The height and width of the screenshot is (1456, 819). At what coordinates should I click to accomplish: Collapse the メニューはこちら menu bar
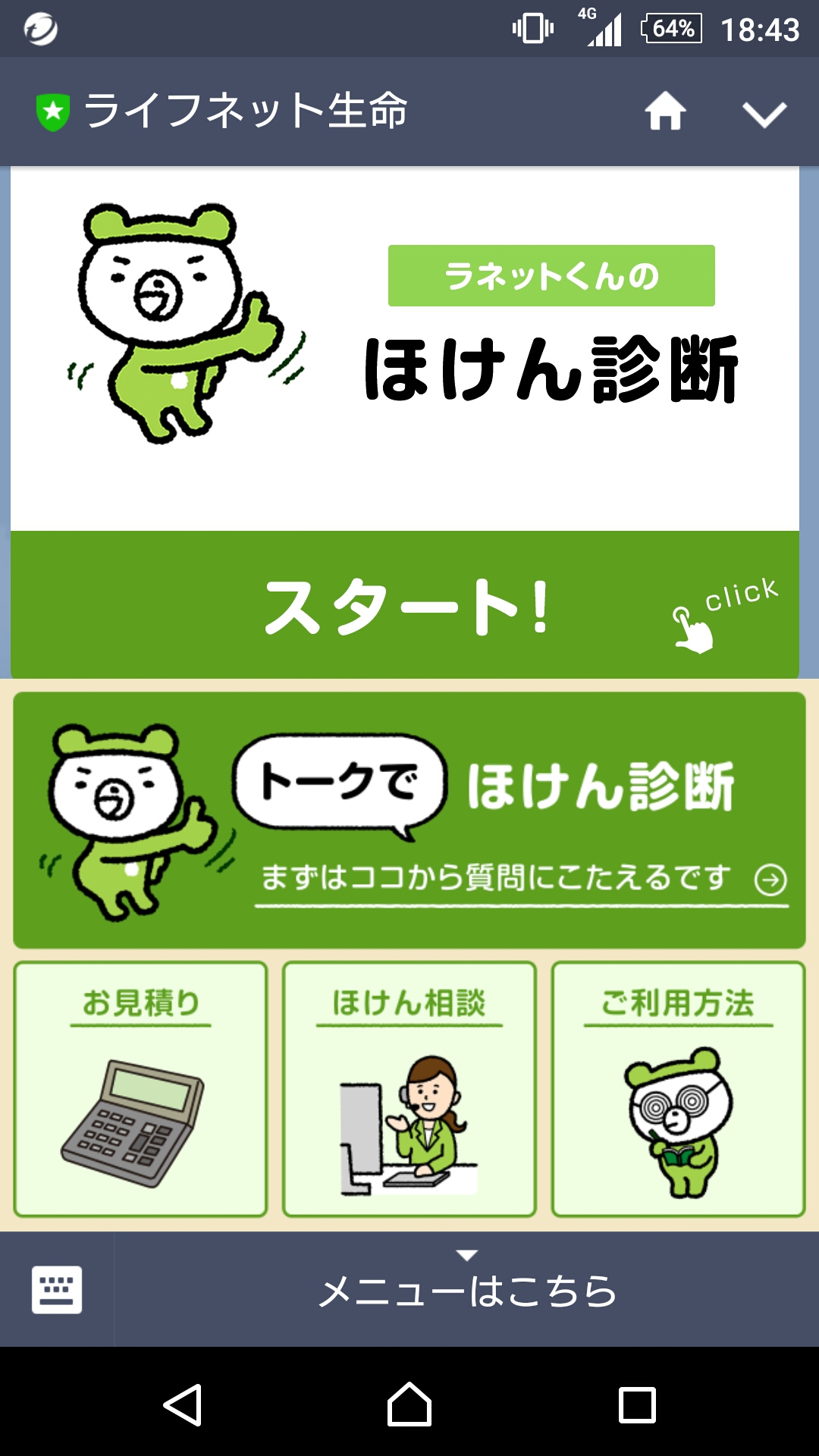click(x=467, y=1289)
